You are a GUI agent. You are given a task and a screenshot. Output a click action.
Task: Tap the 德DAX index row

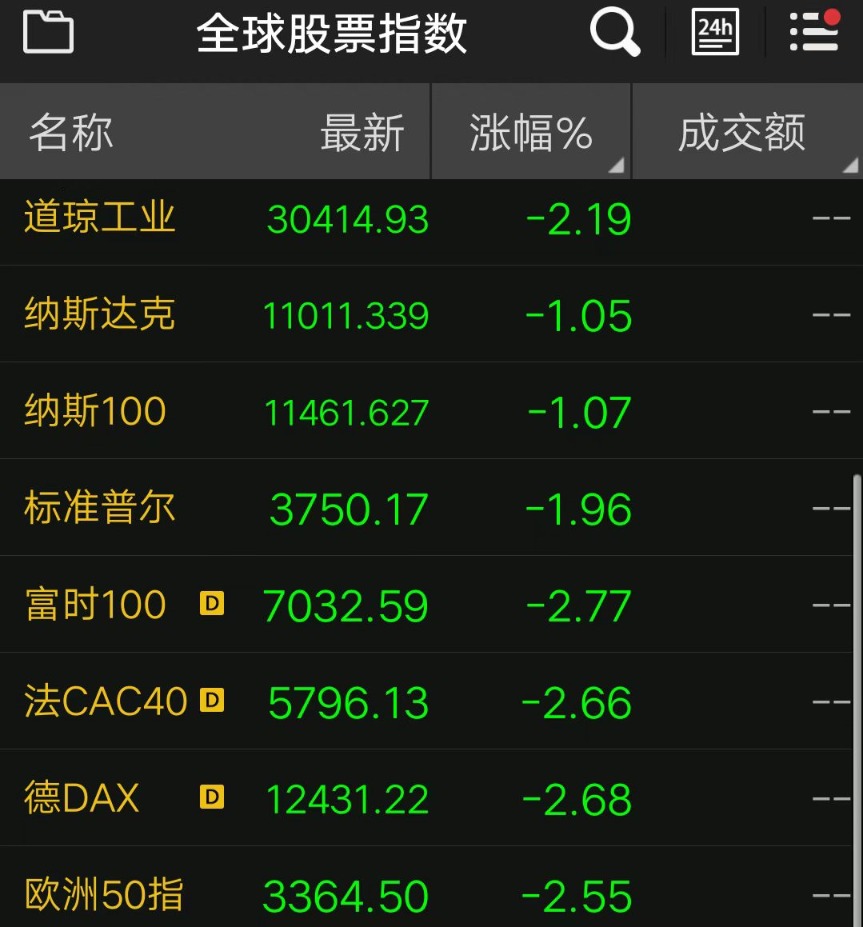coord(82,799)
